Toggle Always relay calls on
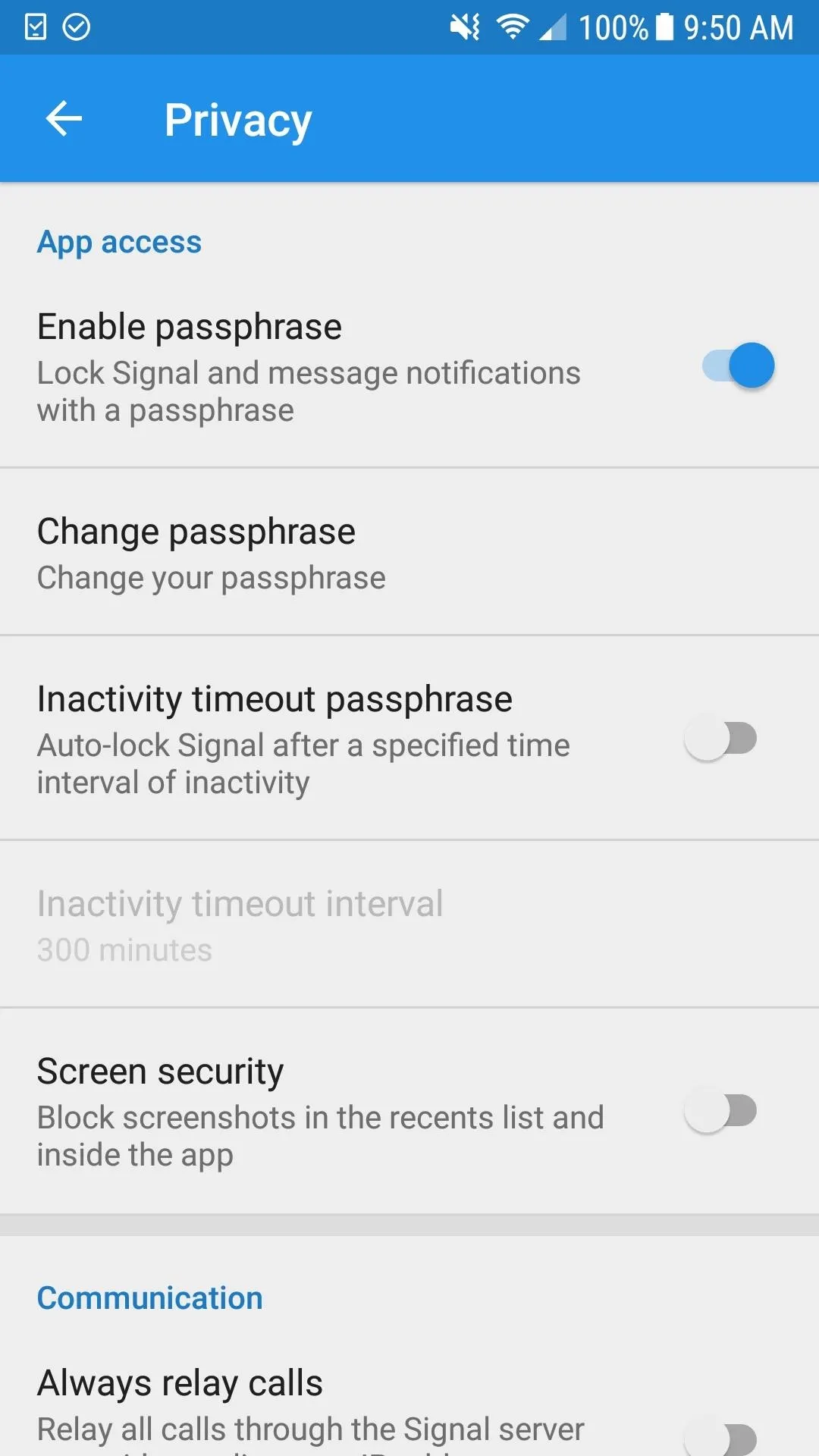The width and height of the screenshot is (819, 1456). (x=720, y=1436)
